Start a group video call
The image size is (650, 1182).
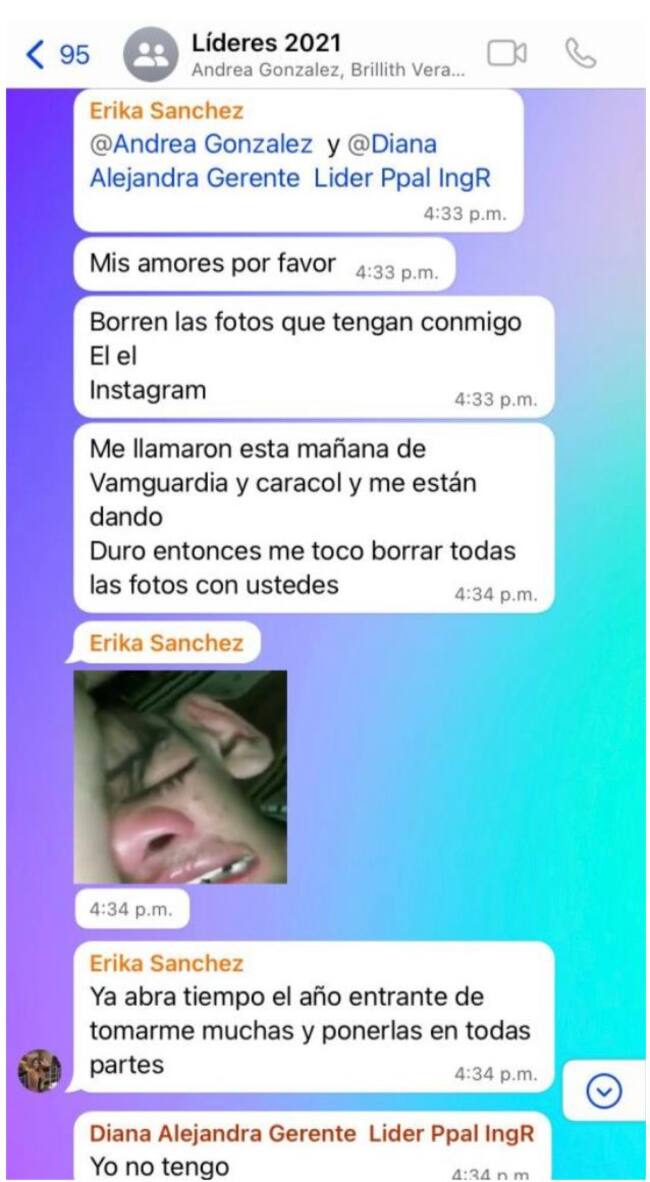(x=506, y=53)
